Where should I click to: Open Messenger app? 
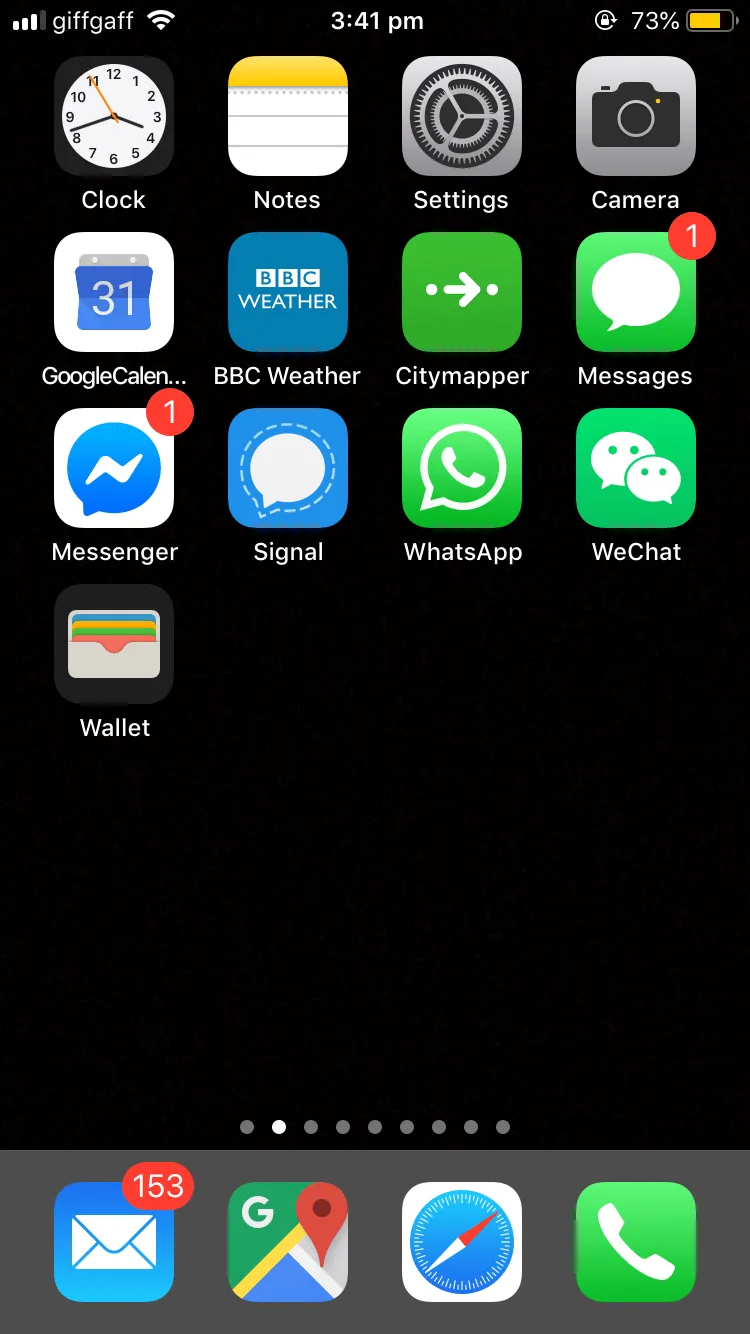click(114, 468)
